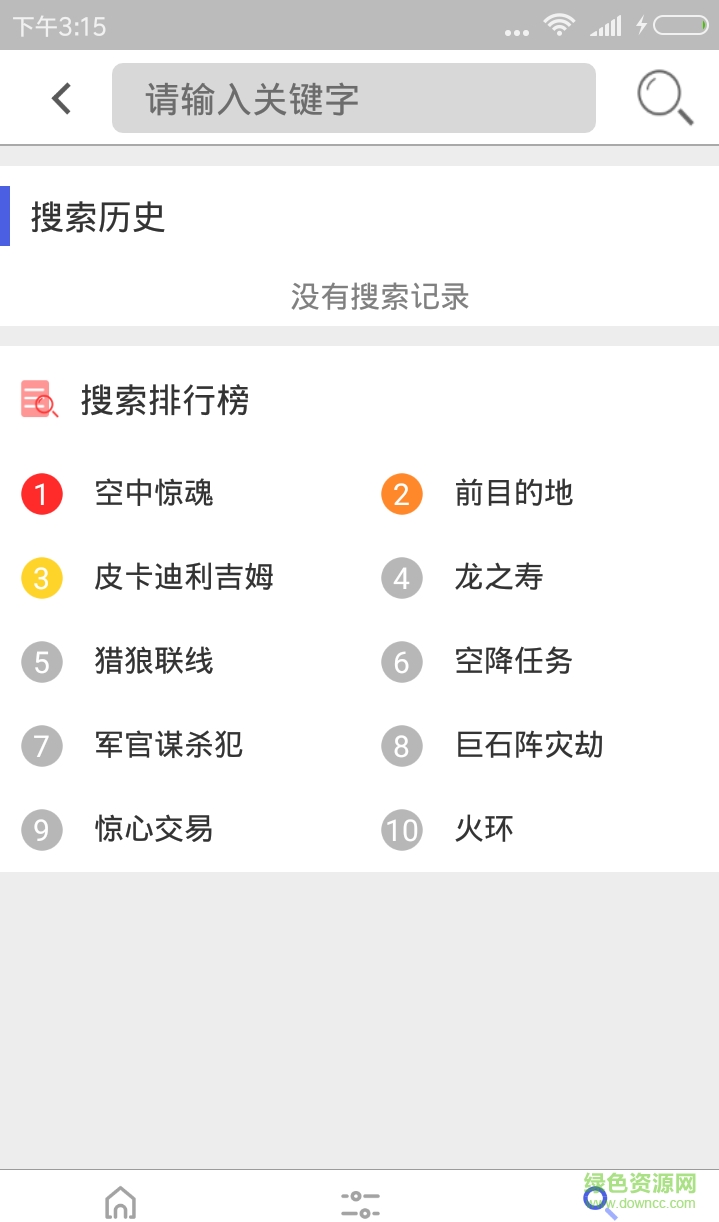
Task: Open ranked search 前目的地
Action: tap(513, 494)
